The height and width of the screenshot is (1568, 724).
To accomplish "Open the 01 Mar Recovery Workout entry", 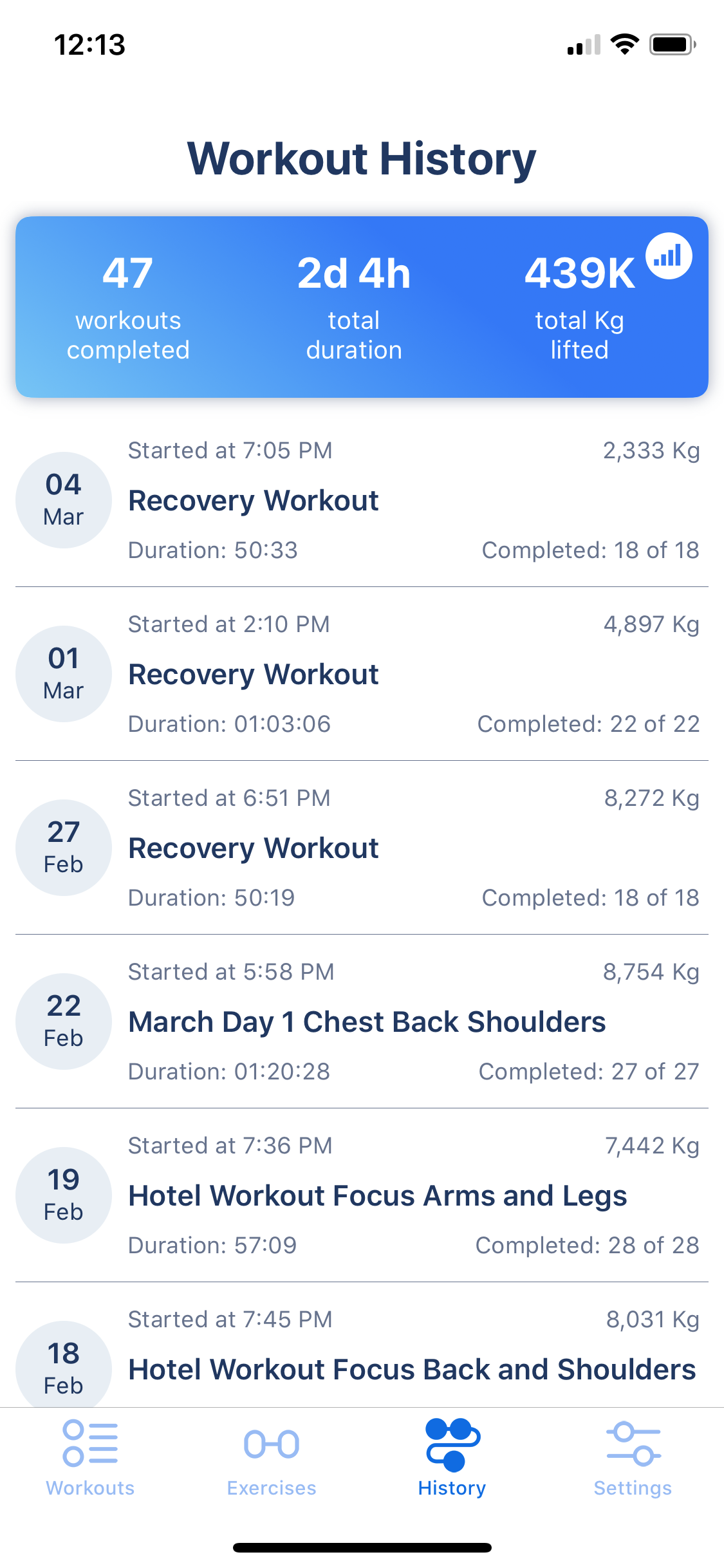I will point(362,674).
